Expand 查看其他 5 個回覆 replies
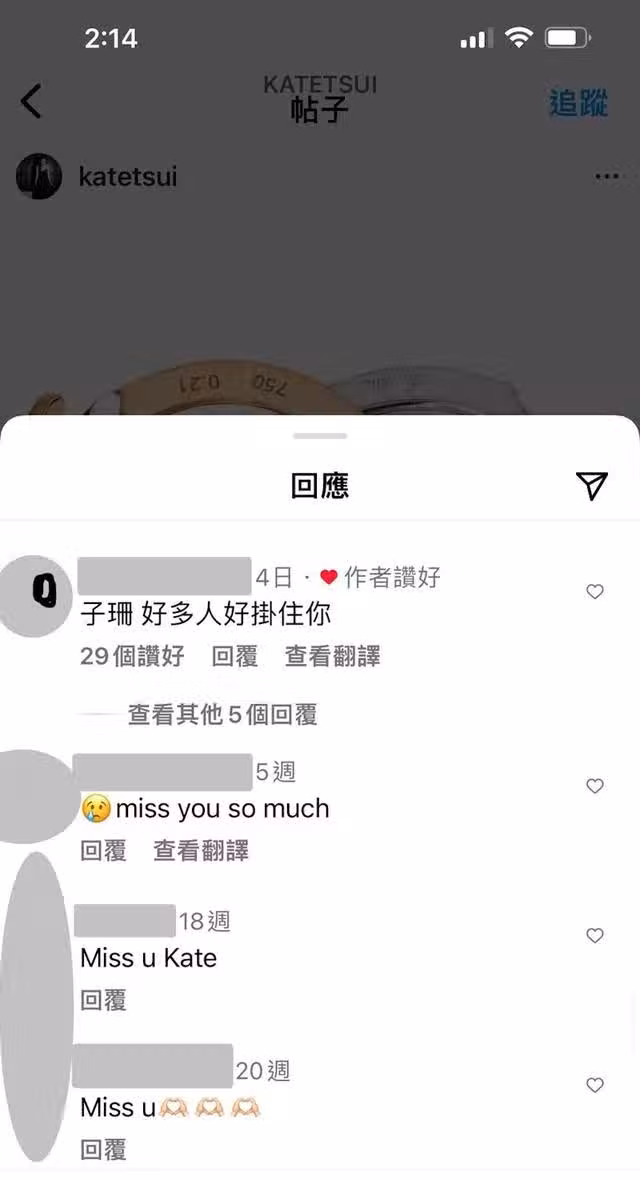Image resolution: width=640 pixels, height=1180 pixels. (x=222, y=715)
